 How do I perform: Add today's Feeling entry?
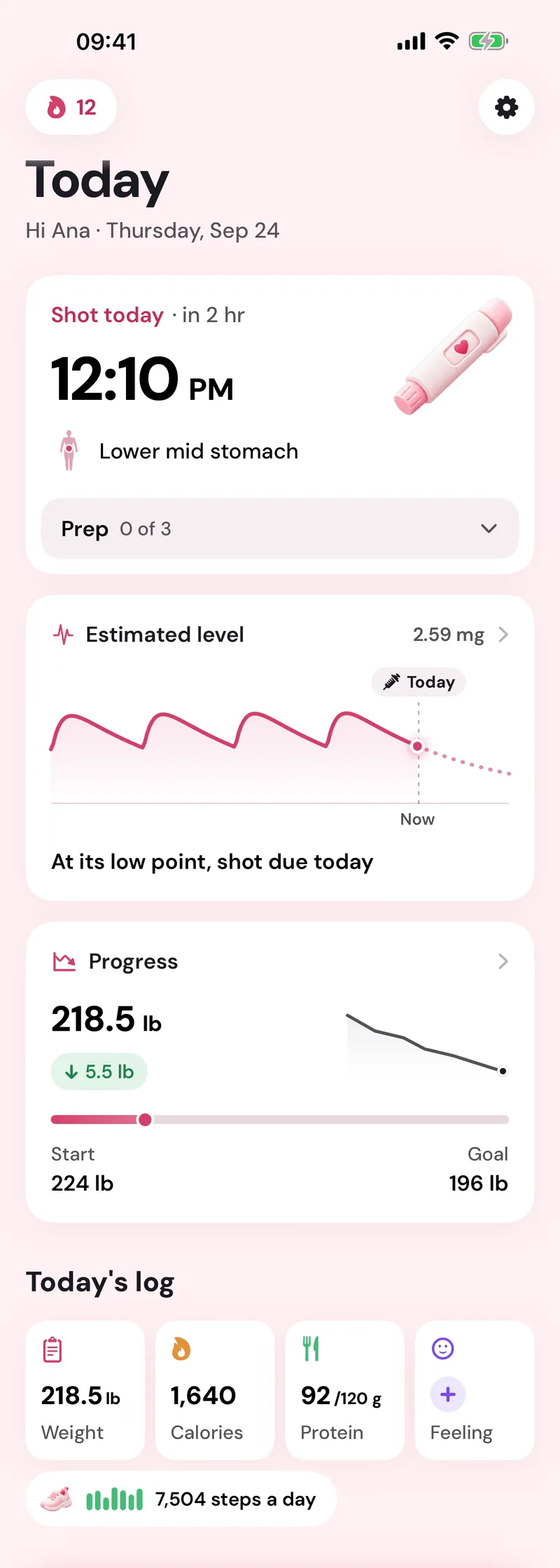coord(448,1394)
